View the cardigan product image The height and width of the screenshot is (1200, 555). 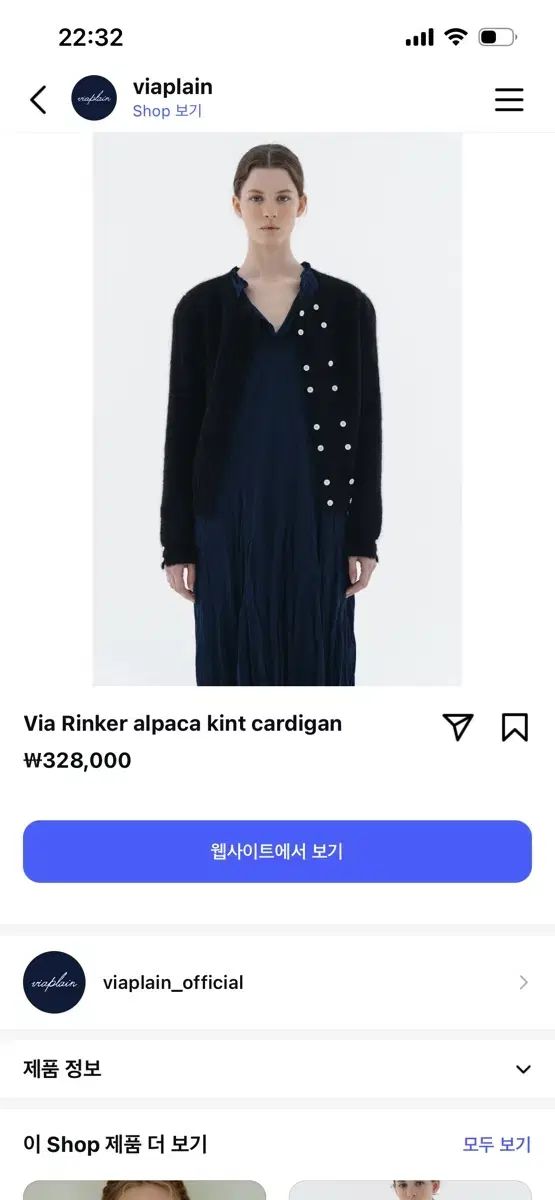(x=277, y=409)
